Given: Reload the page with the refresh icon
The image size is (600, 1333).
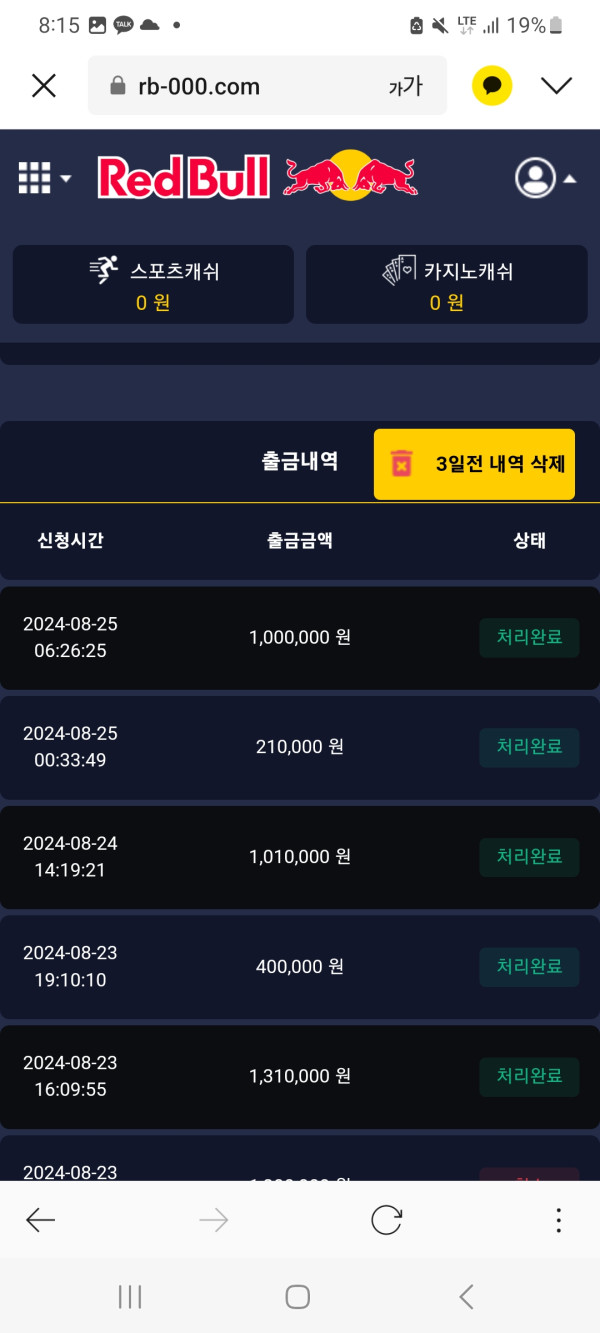Looking at the screenshot, I should pos(386,1219).
